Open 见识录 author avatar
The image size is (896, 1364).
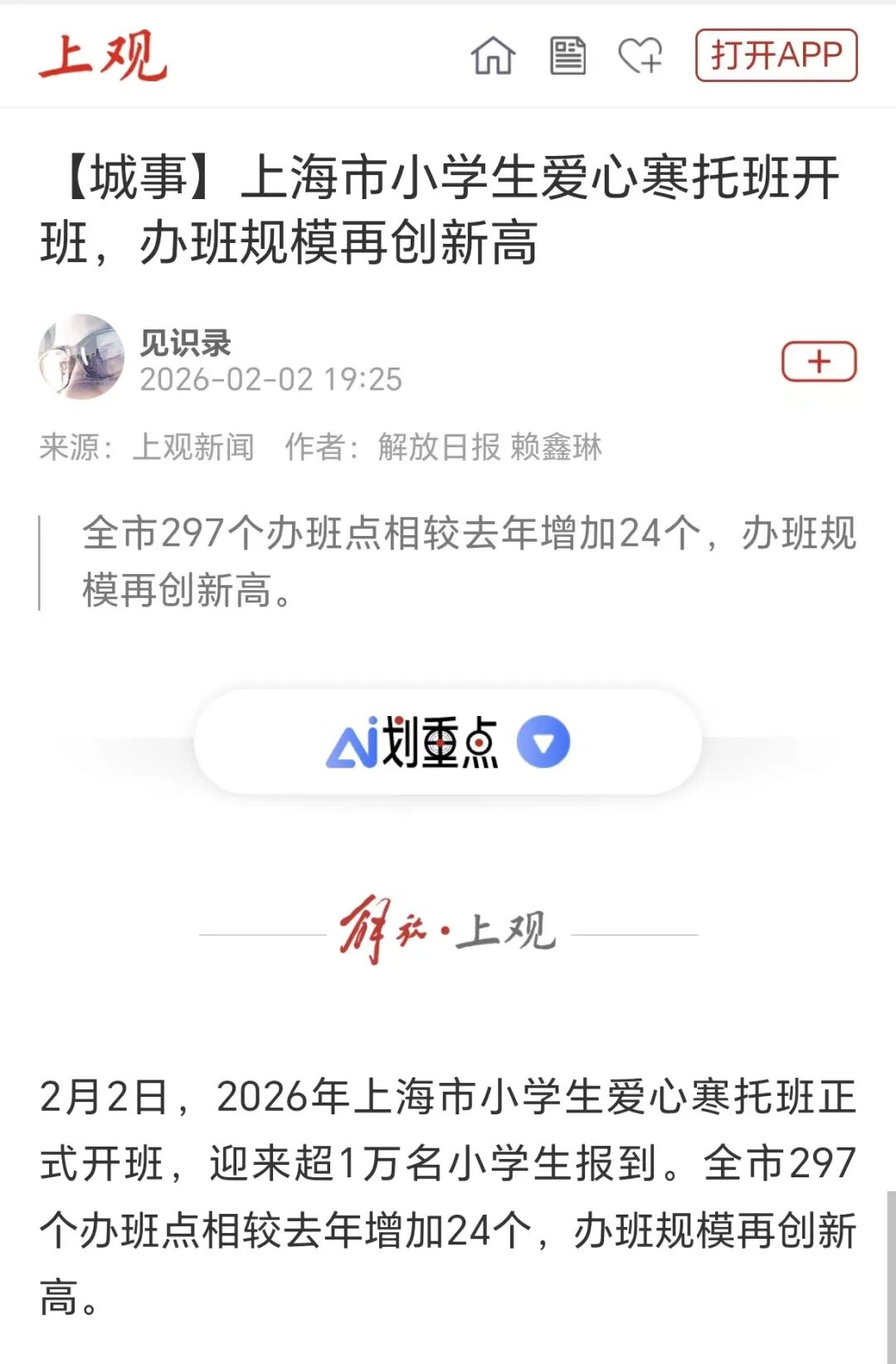pos(81,358)
